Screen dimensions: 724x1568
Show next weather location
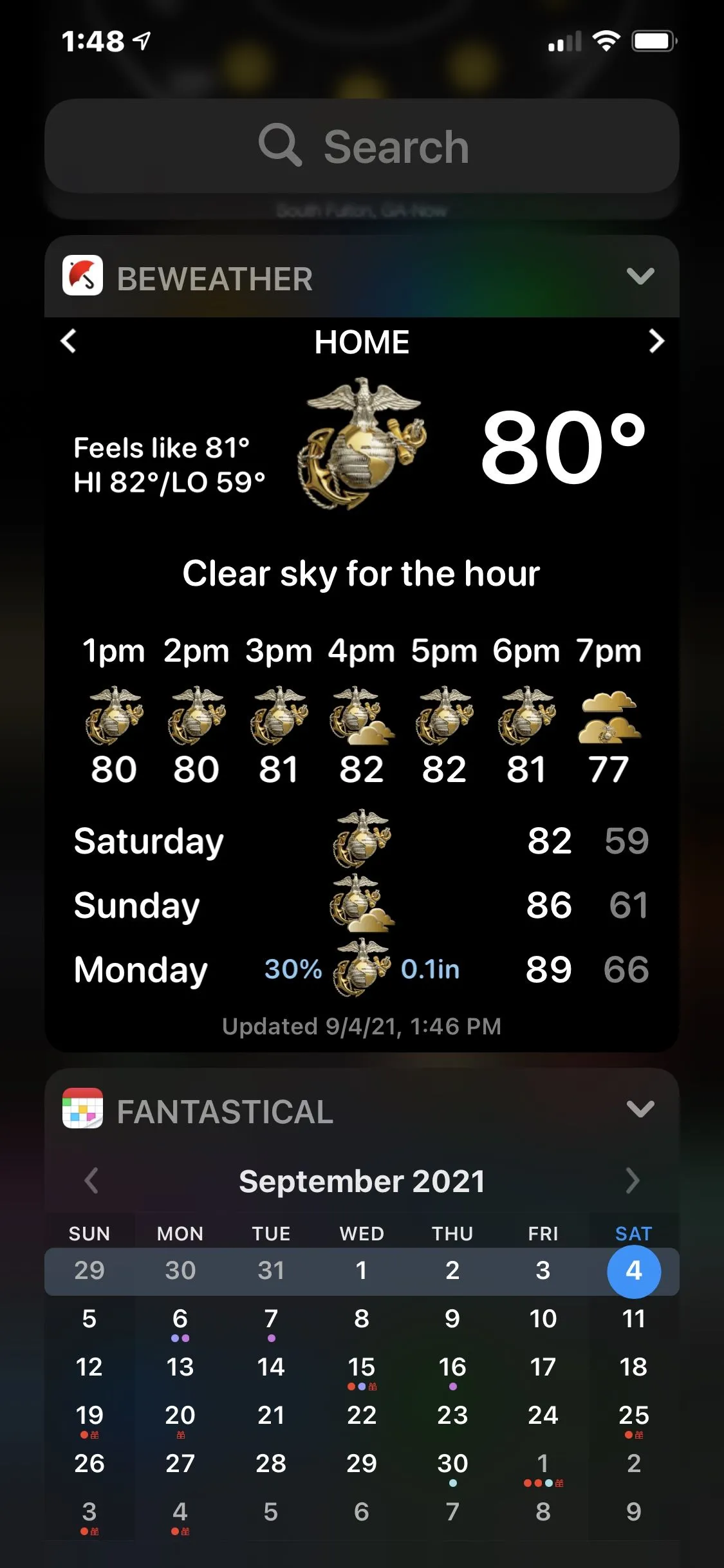pos(655,341)
